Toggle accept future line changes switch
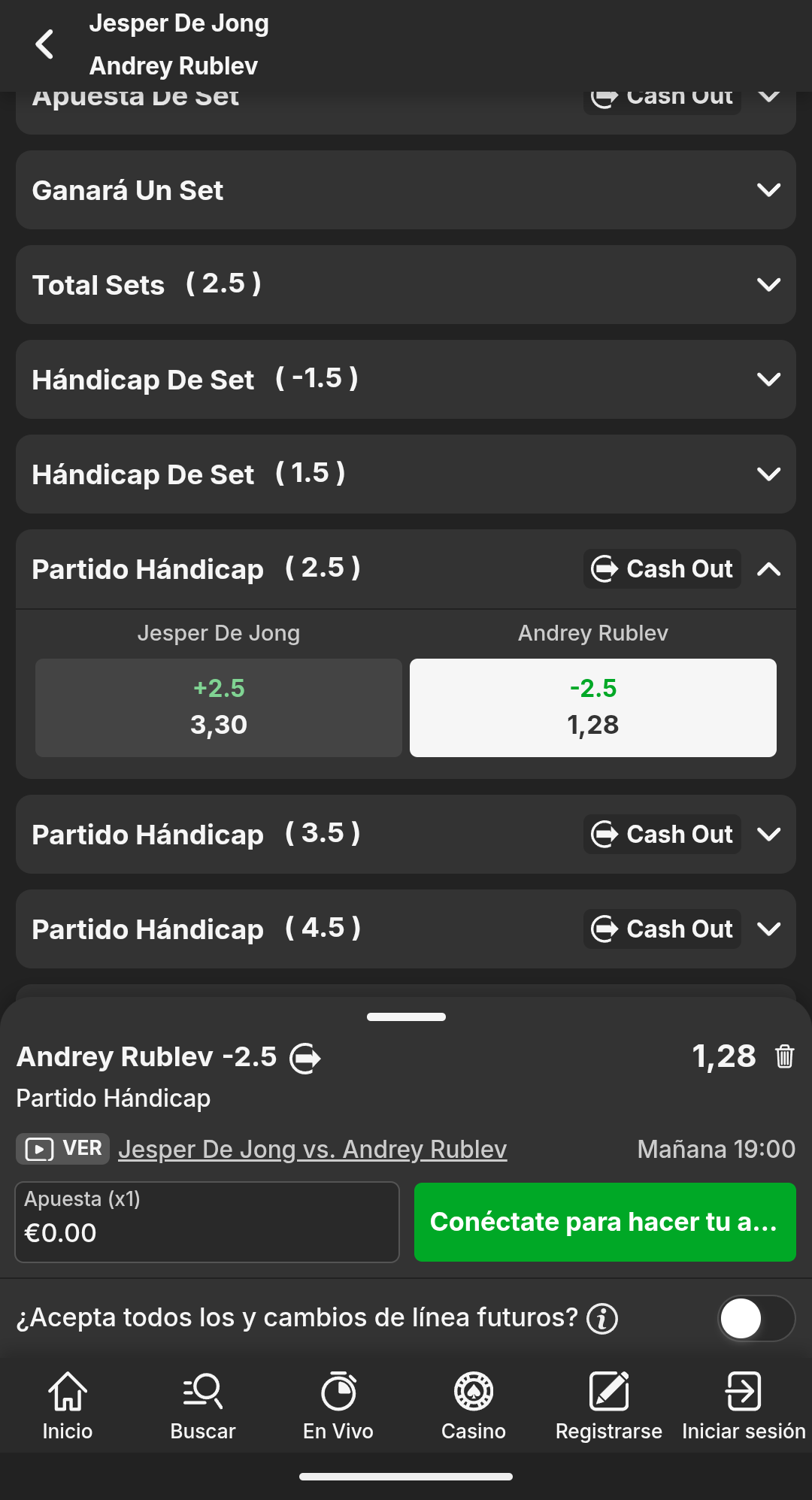 point(756,1318)
